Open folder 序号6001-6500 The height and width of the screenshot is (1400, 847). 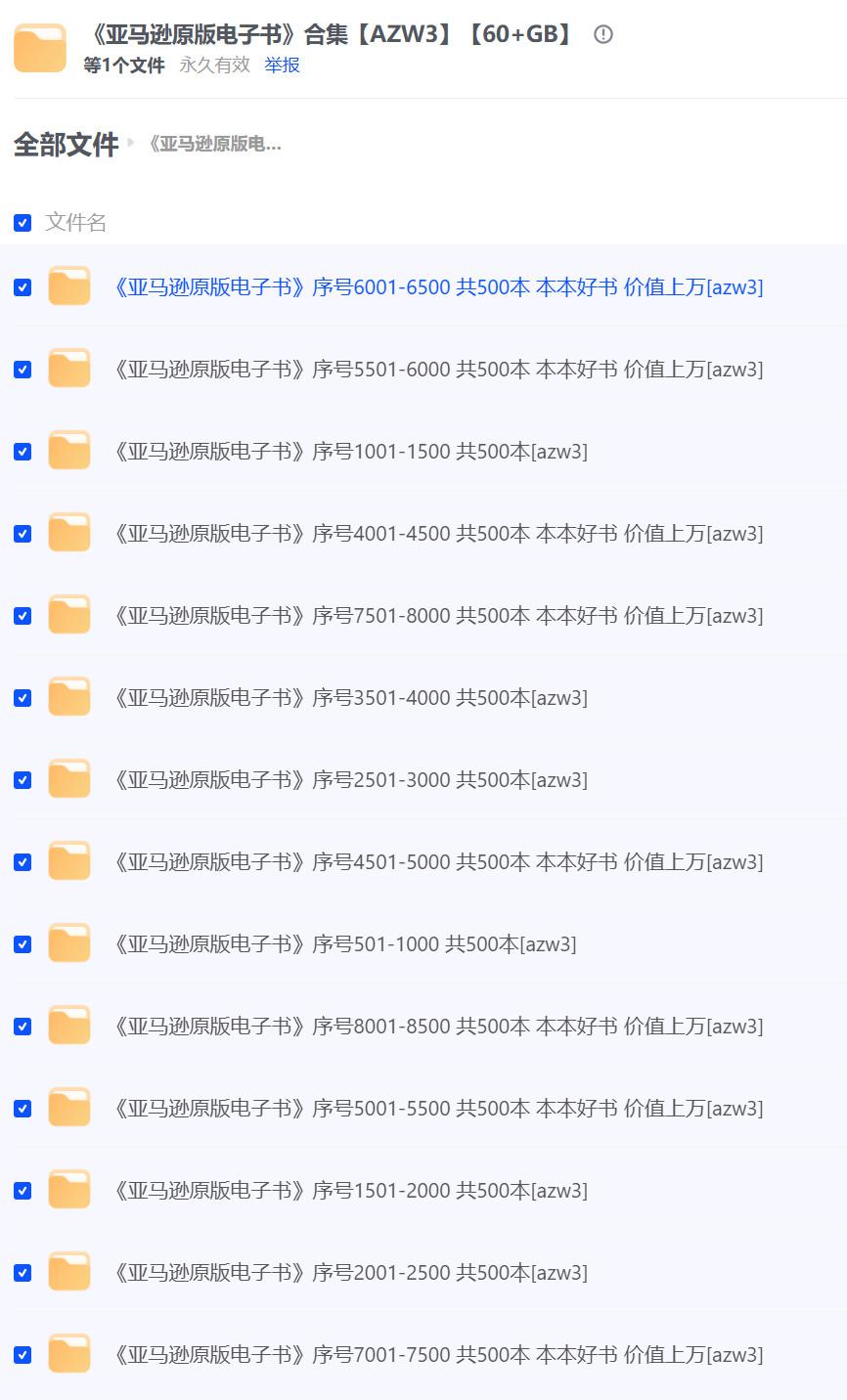[438, 287]
